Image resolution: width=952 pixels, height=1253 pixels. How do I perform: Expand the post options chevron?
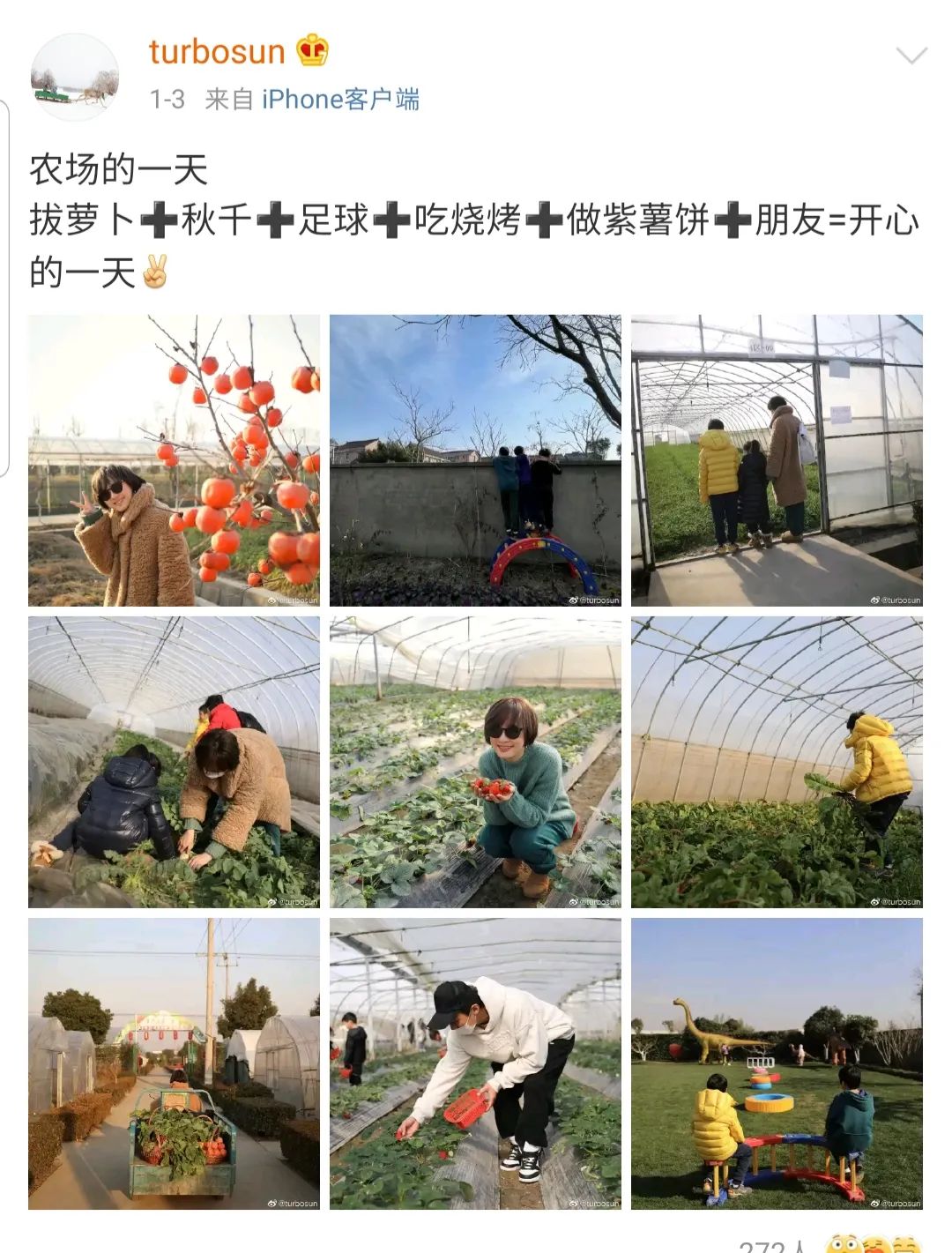(x=911, y=56)
